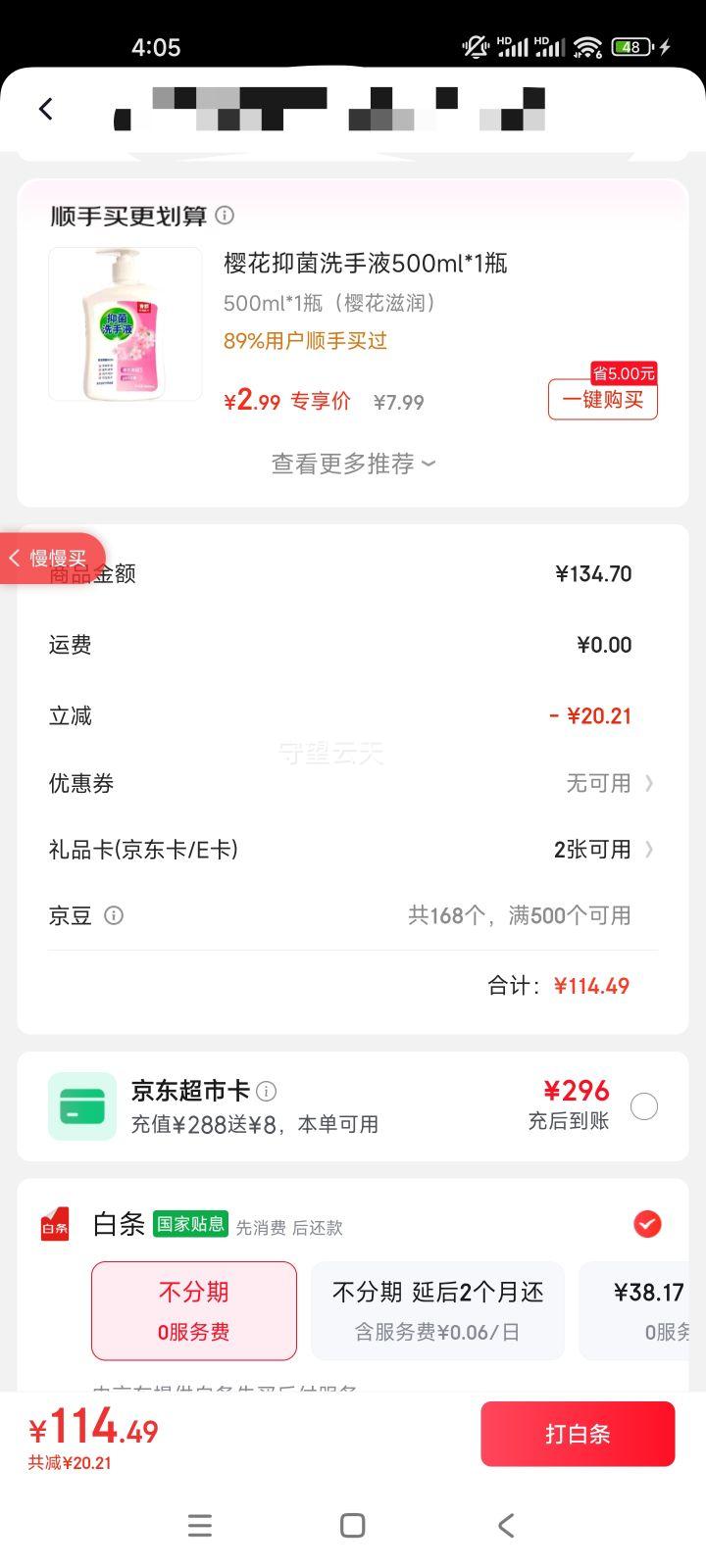Uncheck the 白条 payment option

[647, 1224]
